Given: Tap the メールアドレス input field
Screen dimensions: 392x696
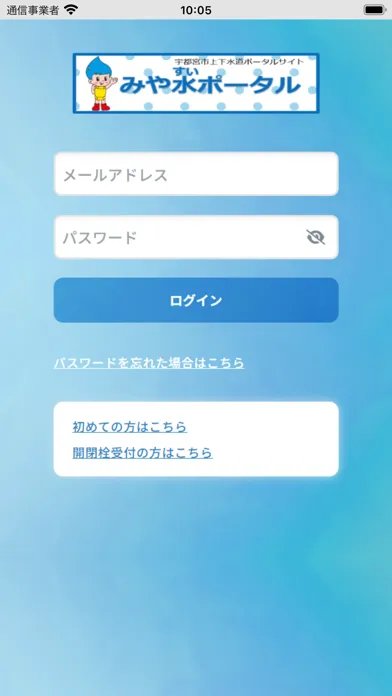Looking at the screenshot, I should pos(196,174).
